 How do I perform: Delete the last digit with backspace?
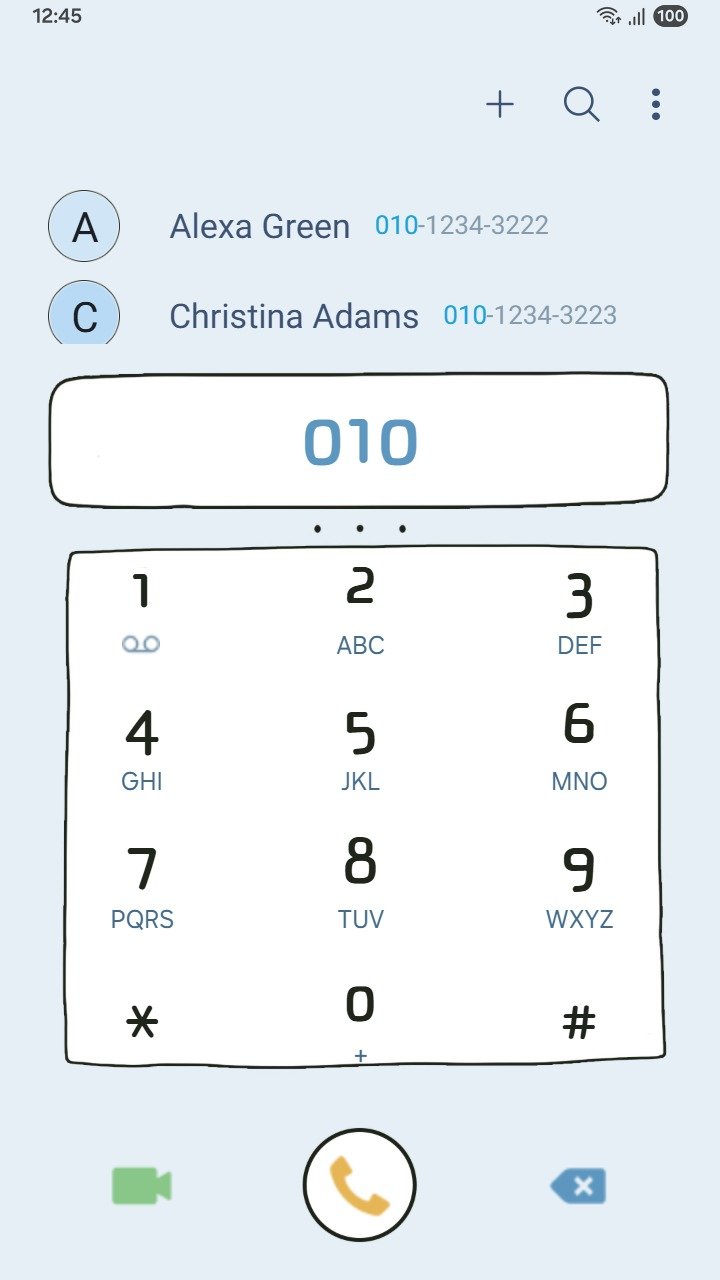(579, 1187)
